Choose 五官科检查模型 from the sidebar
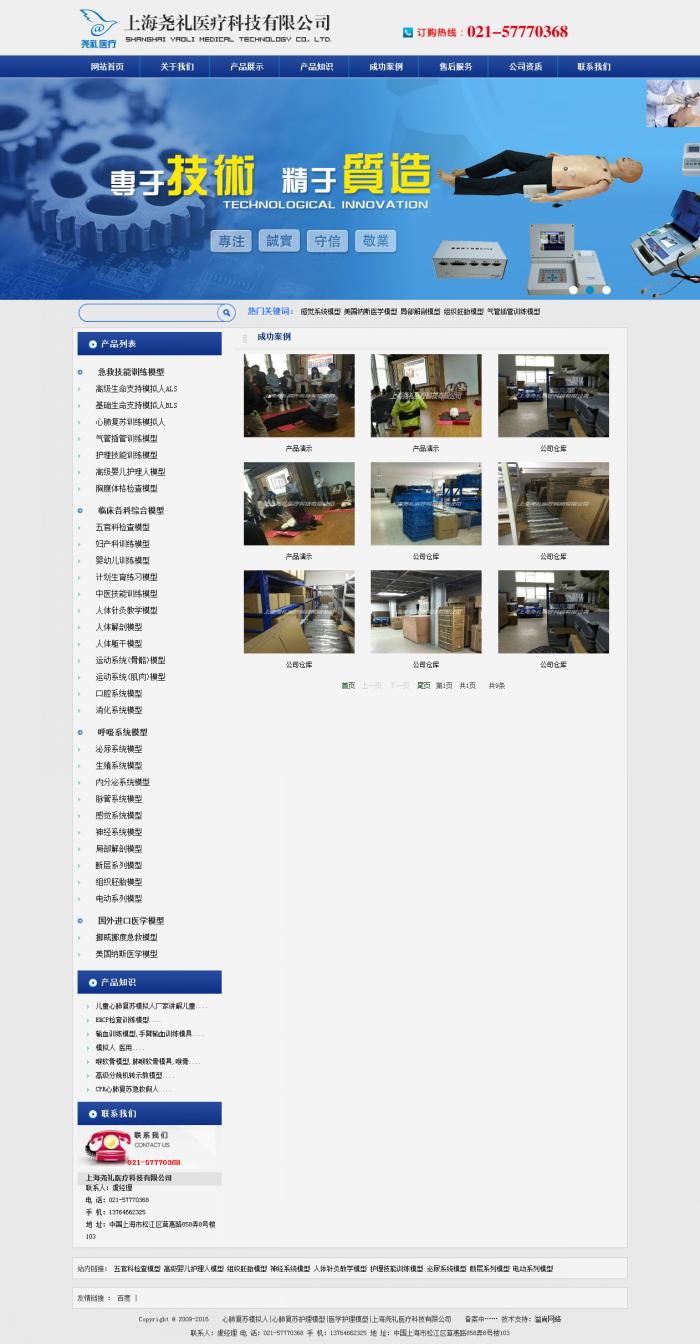This screenshot has height=1344, width=700. tap(123, 527)
